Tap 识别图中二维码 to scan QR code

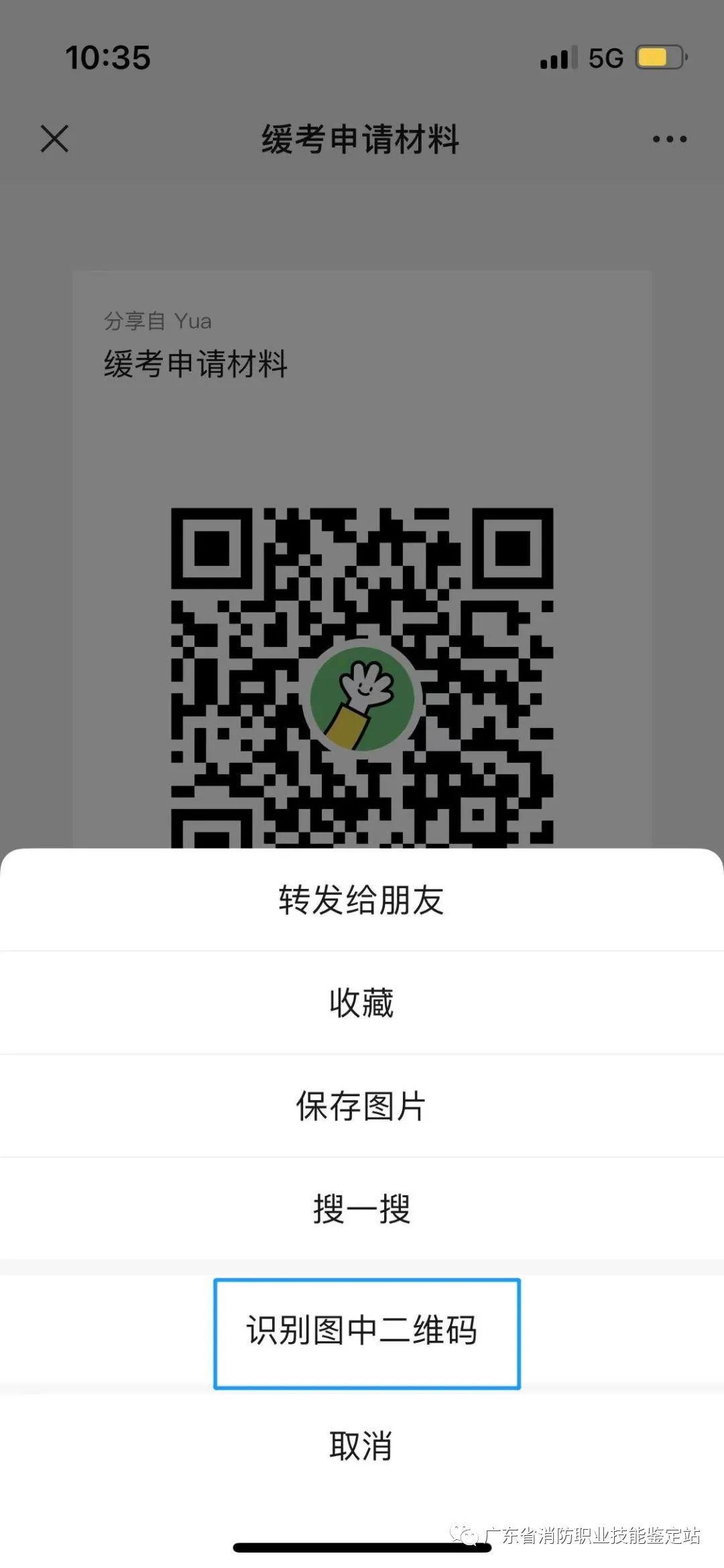[x=361, y=1331]
